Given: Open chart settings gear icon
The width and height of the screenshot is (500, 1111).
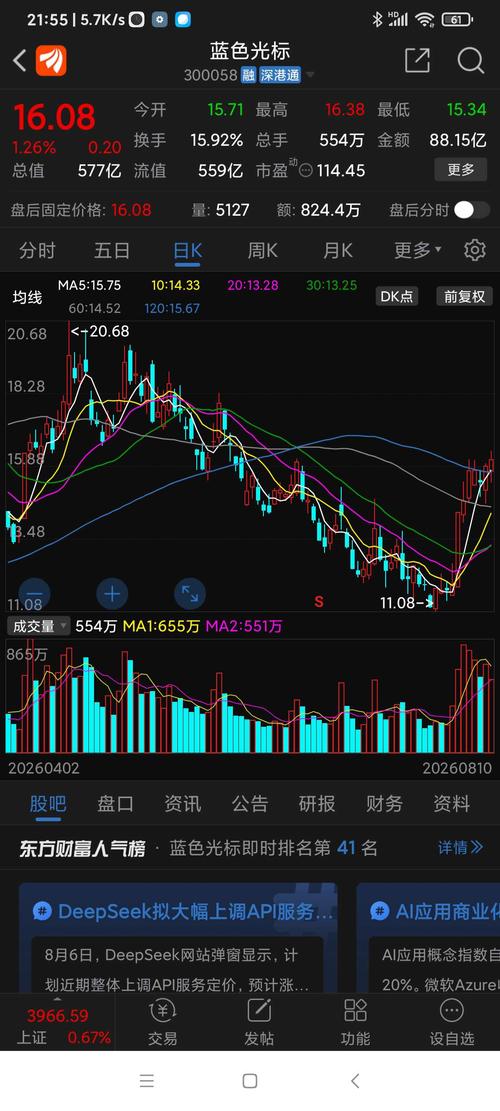Looking at the screenshot, I should [x=475, y=250].
